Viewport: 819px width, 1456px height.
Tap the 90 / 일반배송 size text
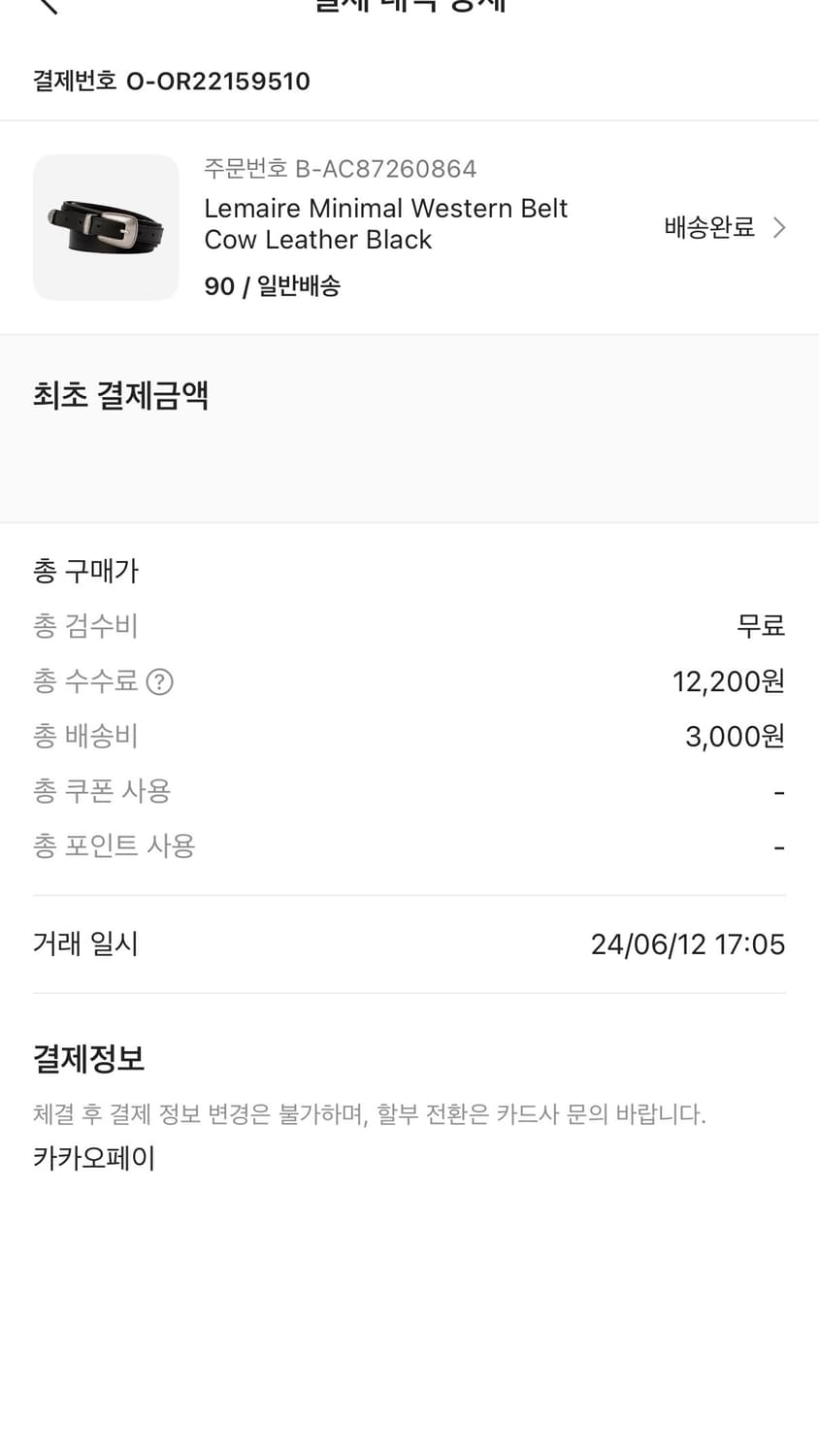point(272,285)
